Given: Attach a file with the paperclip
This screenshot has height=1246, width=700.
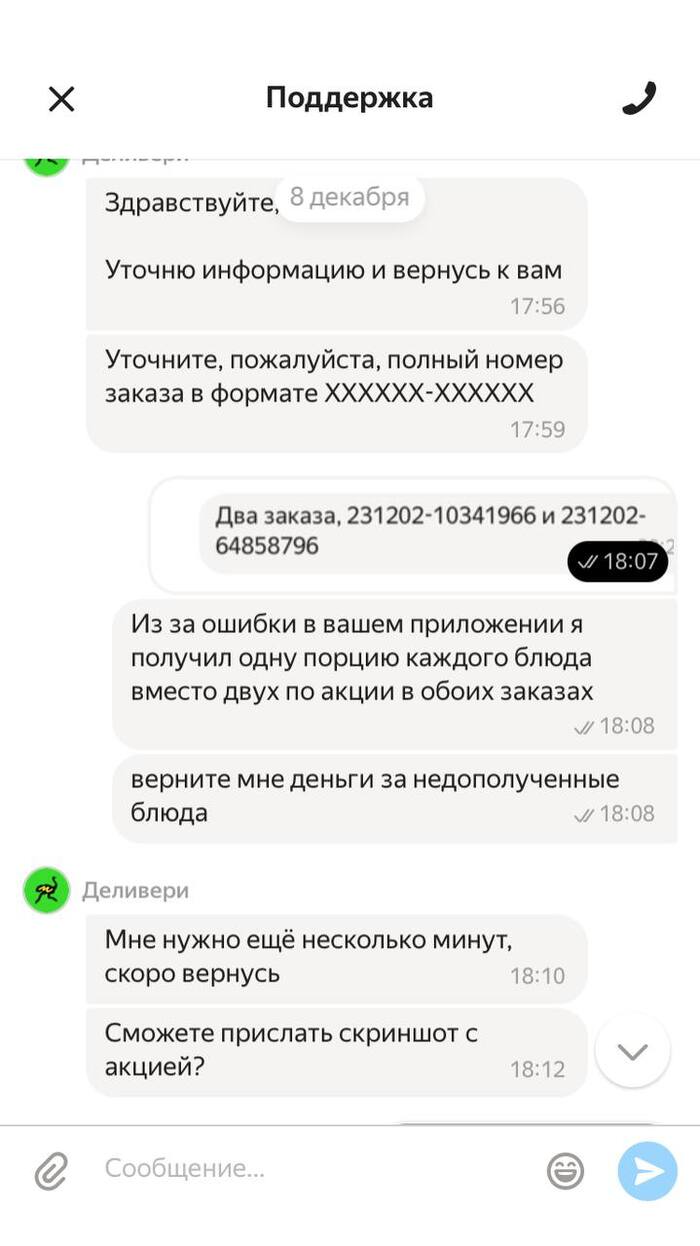Looking at the screenshot, I should [x=50, y=1171].
